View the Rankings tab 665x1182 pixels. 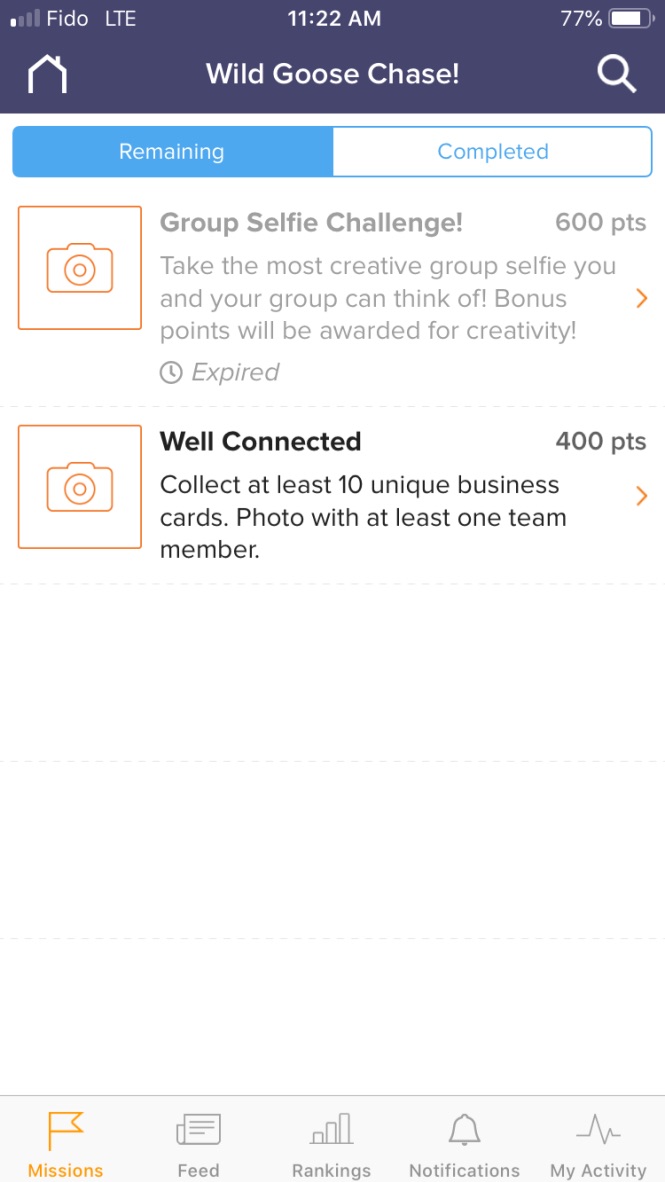(331, 1143)
